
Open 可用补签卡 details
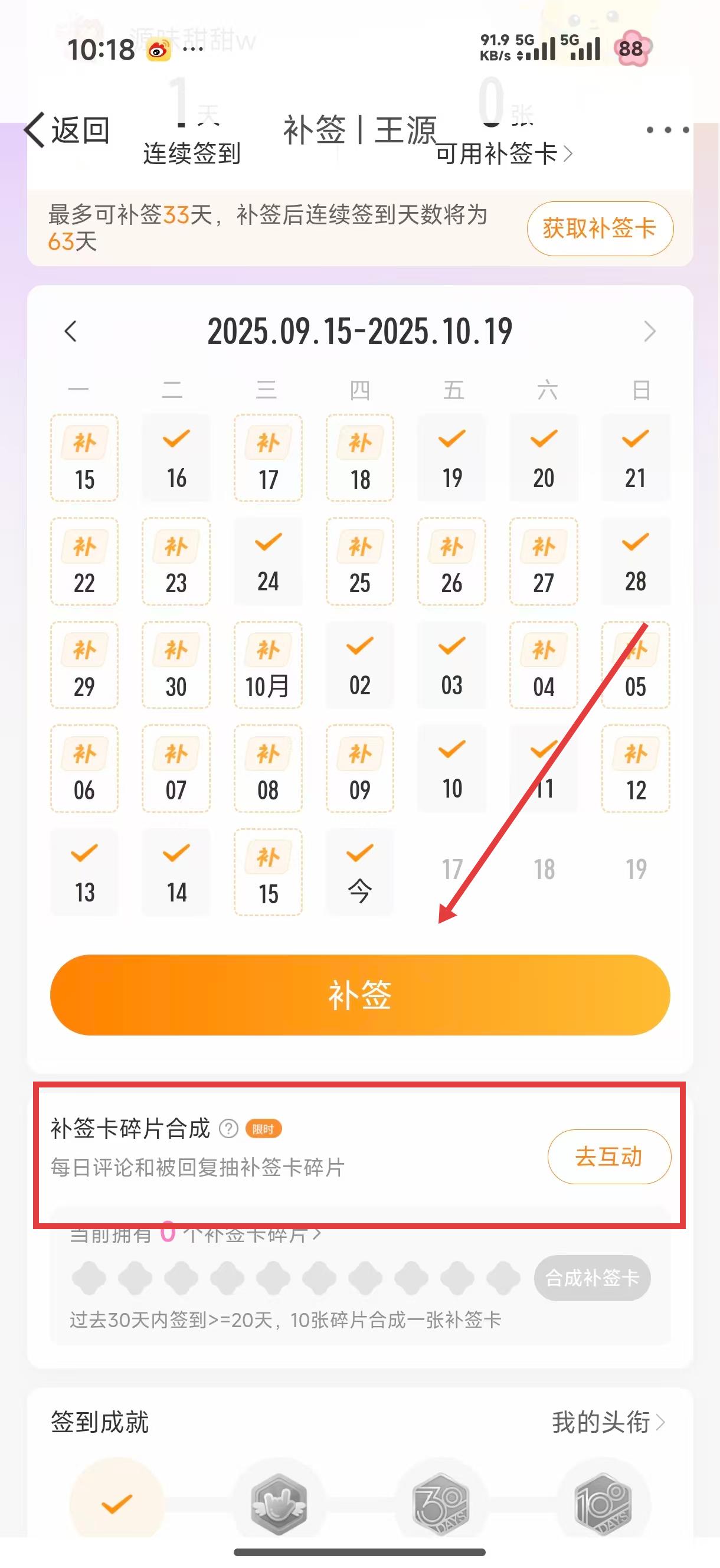(504, 153)
